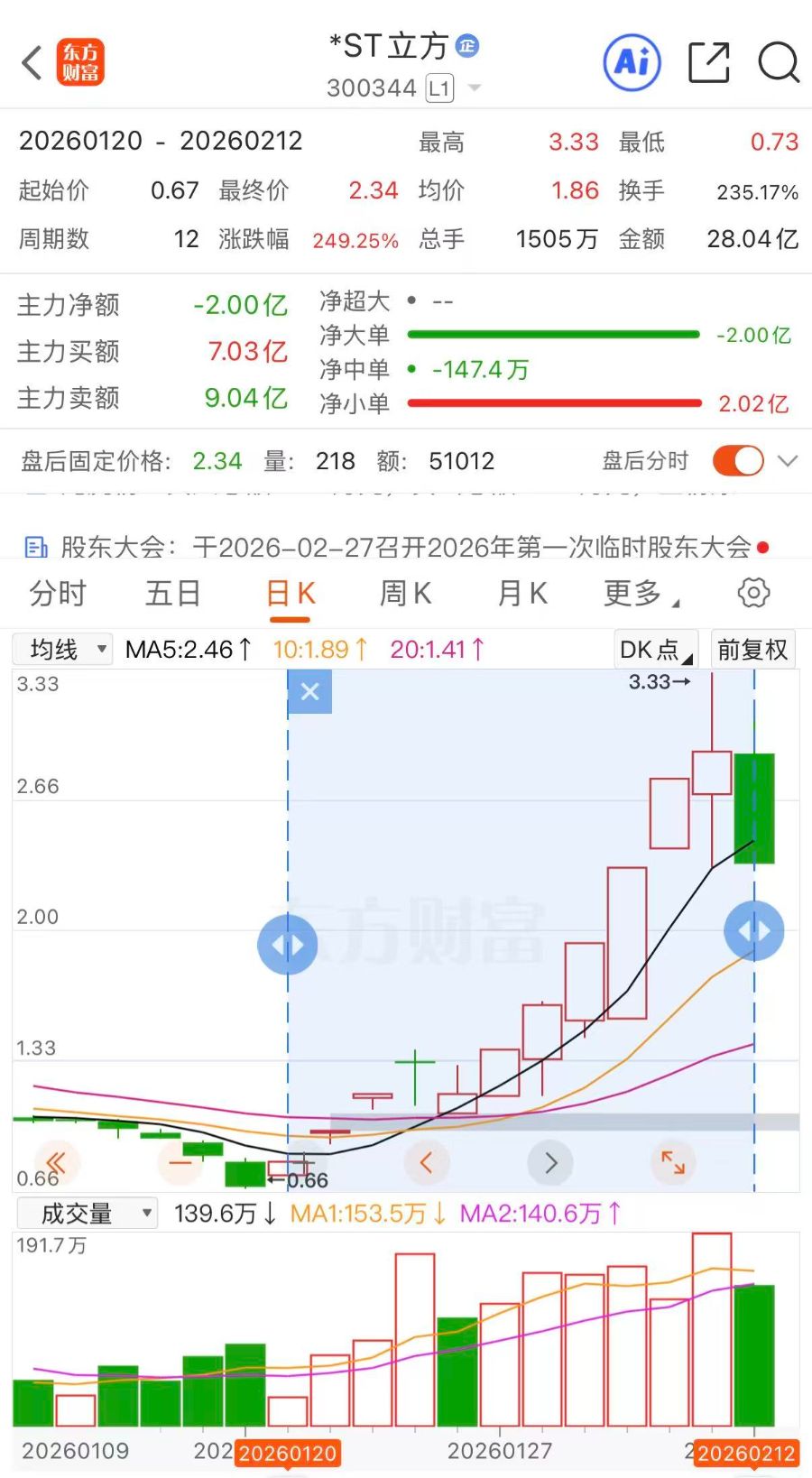The height and width of the screenshot is (1478, 812).
Task: Enter fullscreen chart view
Action: click(673, 1162)
